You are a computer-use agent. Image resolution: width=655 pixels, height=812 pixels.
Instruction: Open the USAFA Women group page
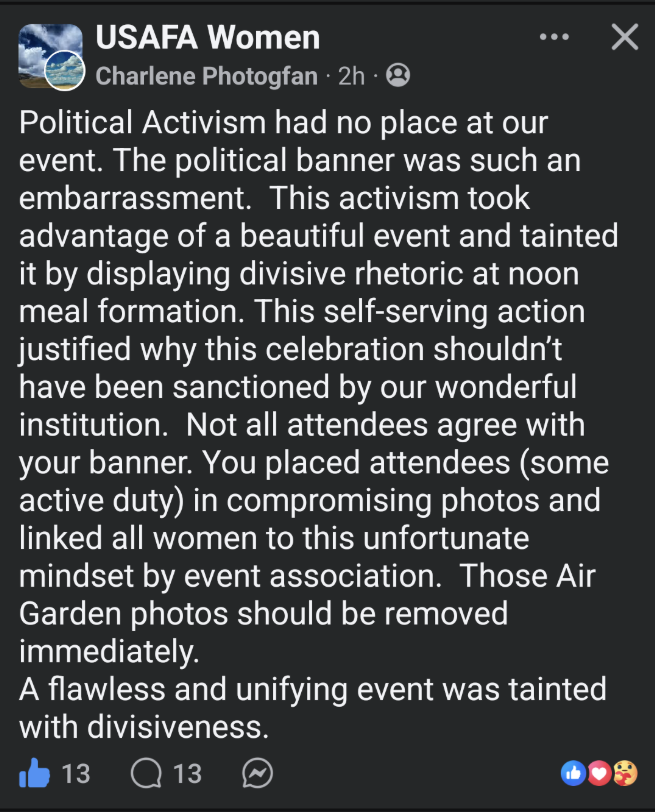pos(207,38)
